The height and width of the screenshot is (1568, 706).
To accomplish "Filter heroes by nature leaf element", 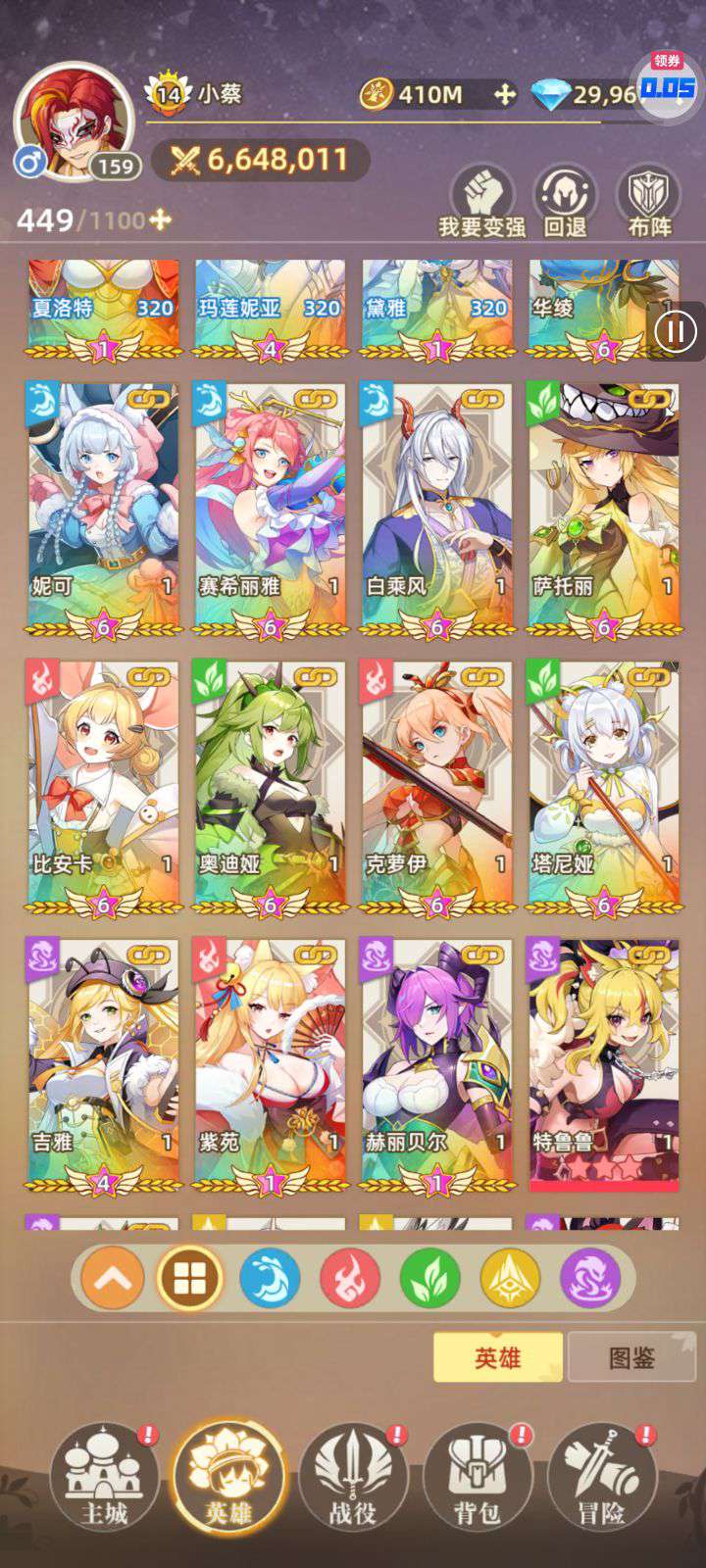I will pyautogui.click(x=429, y=1279).
